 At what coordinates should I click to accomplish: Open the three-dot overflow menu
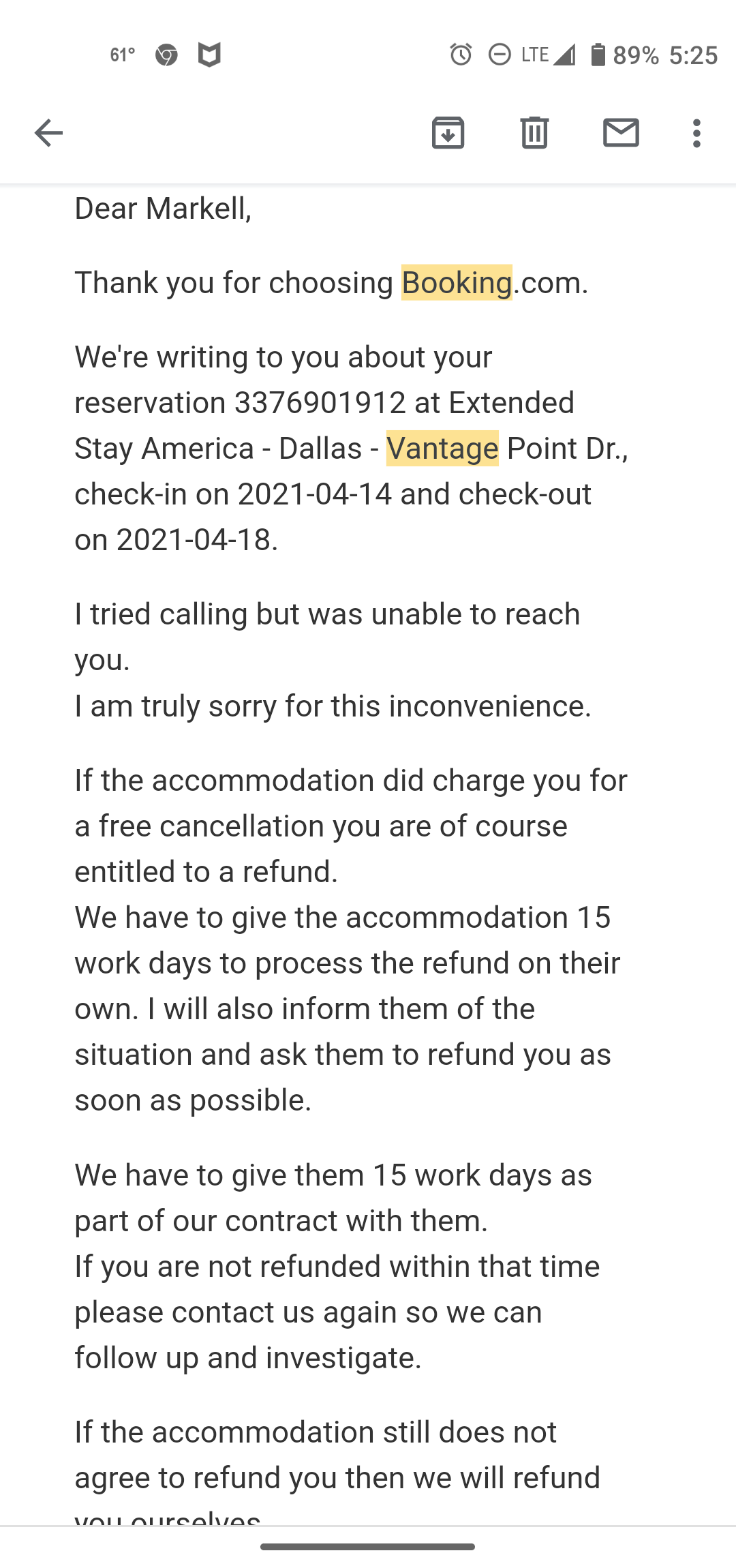tap(696, 133)
